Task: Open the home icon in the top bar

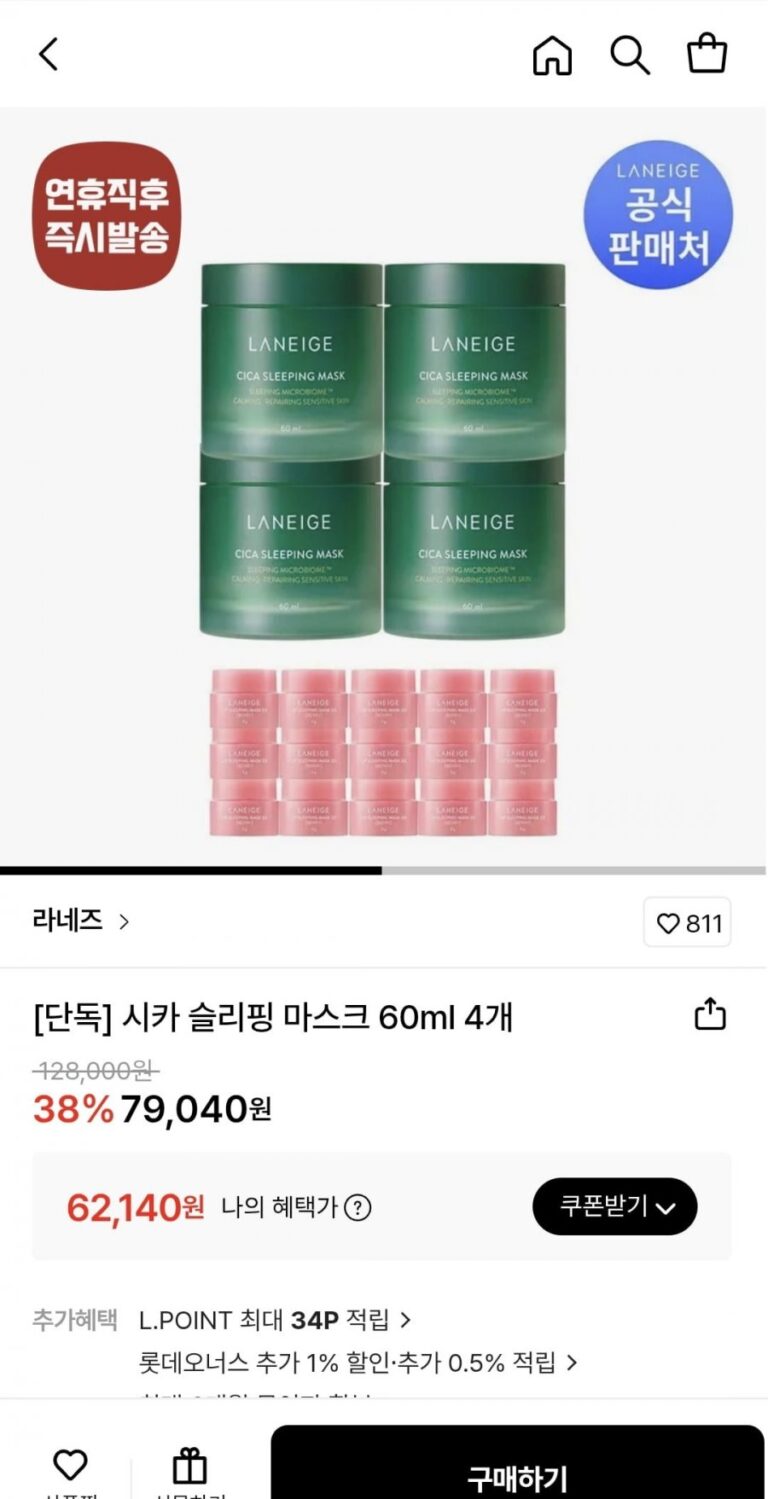Action: click(x=552, y=55)
